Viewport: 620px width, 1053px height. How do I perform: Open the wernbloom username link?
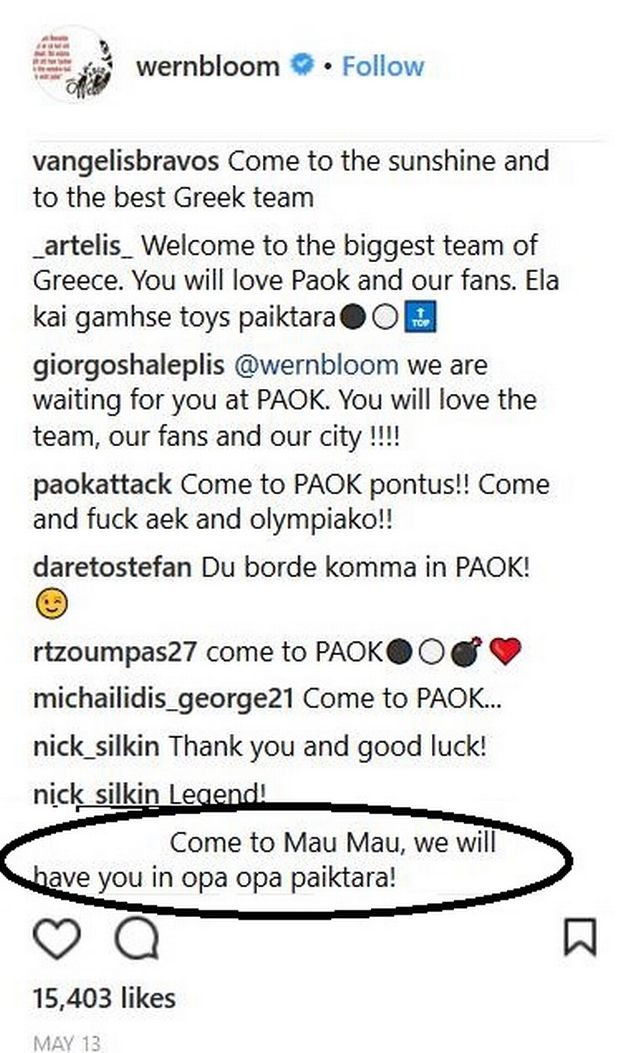208,67
